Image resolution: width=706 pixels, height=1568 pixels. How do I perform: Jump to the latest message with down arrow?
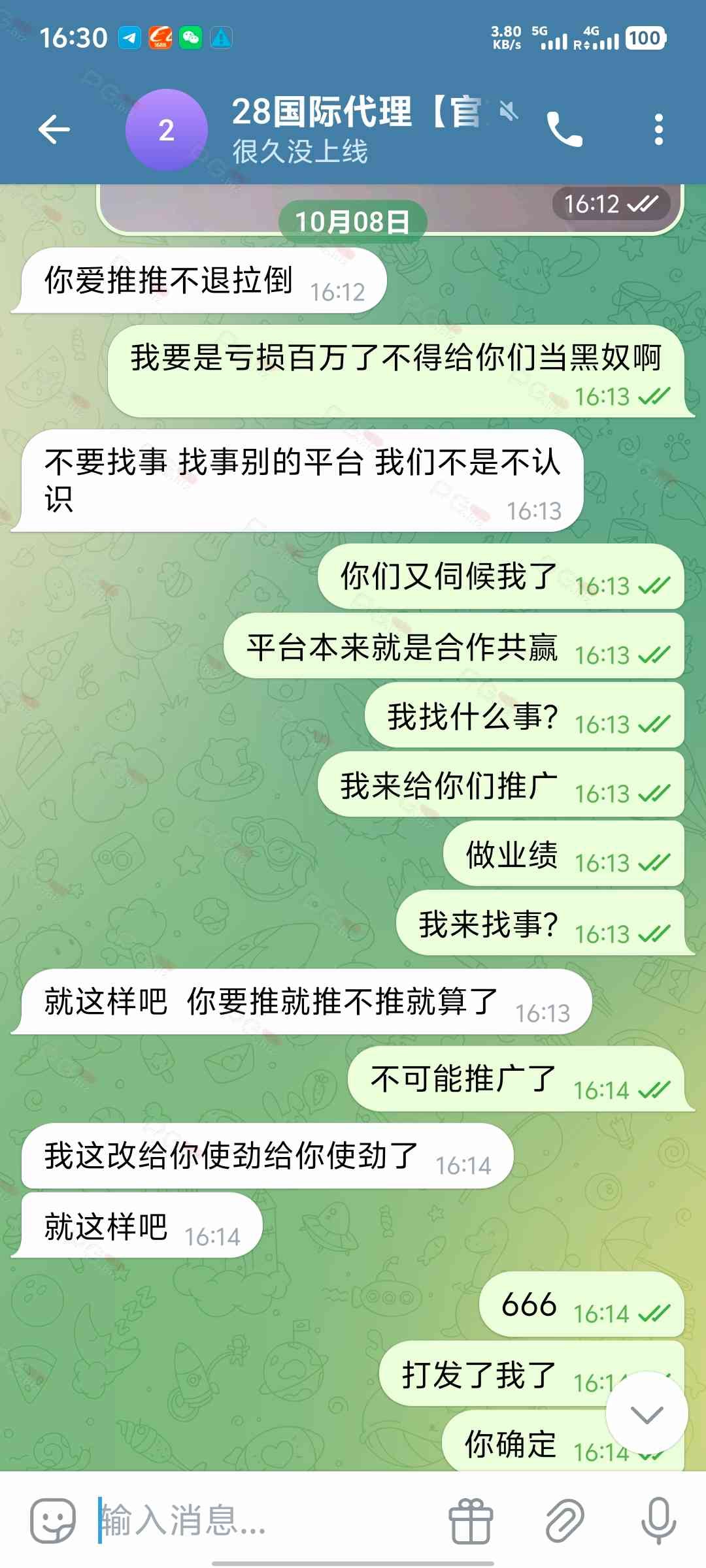pos(646,1414)
